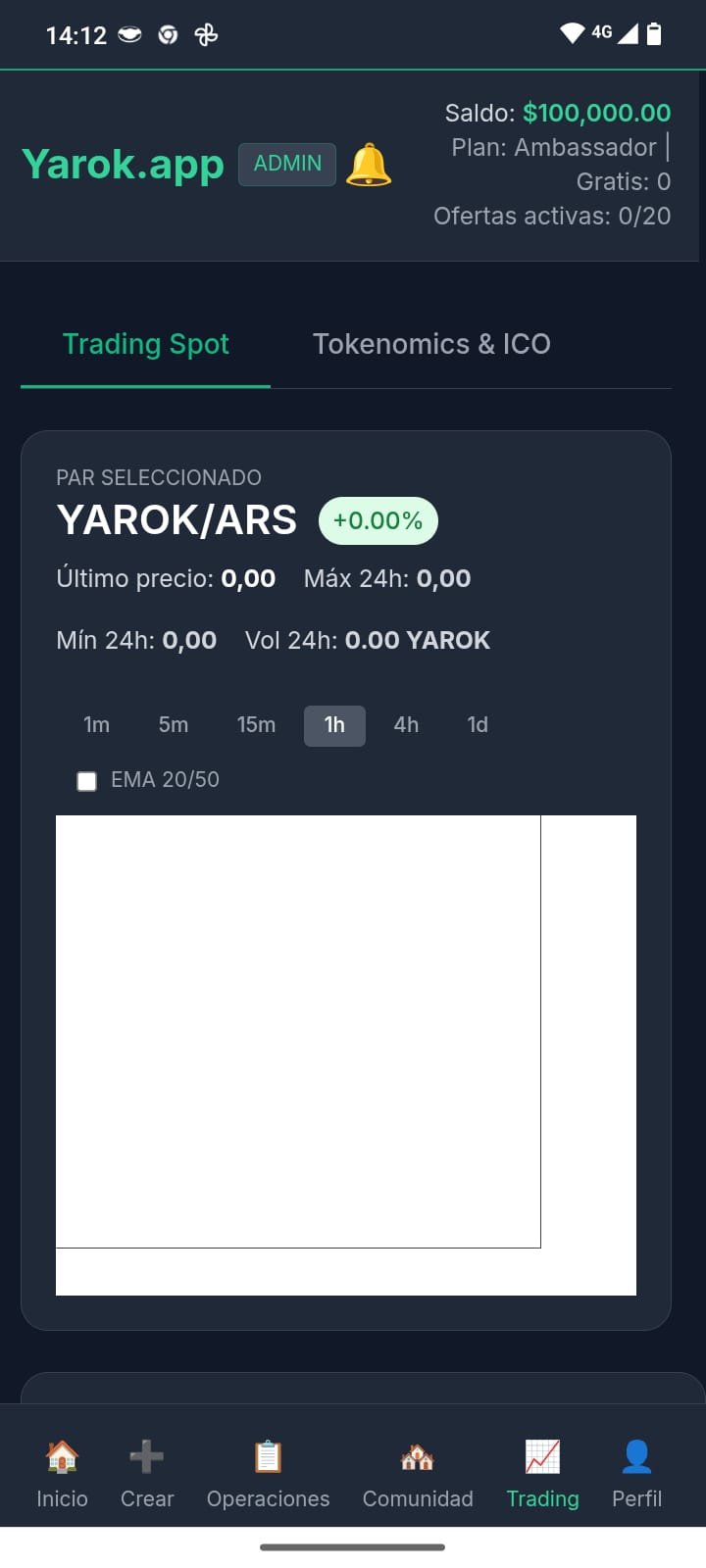Image resolution: width=706 pixels, height=1568 pixels.
Task: Enable the EMA 20/50 overlay
Action: pos(87,780)
